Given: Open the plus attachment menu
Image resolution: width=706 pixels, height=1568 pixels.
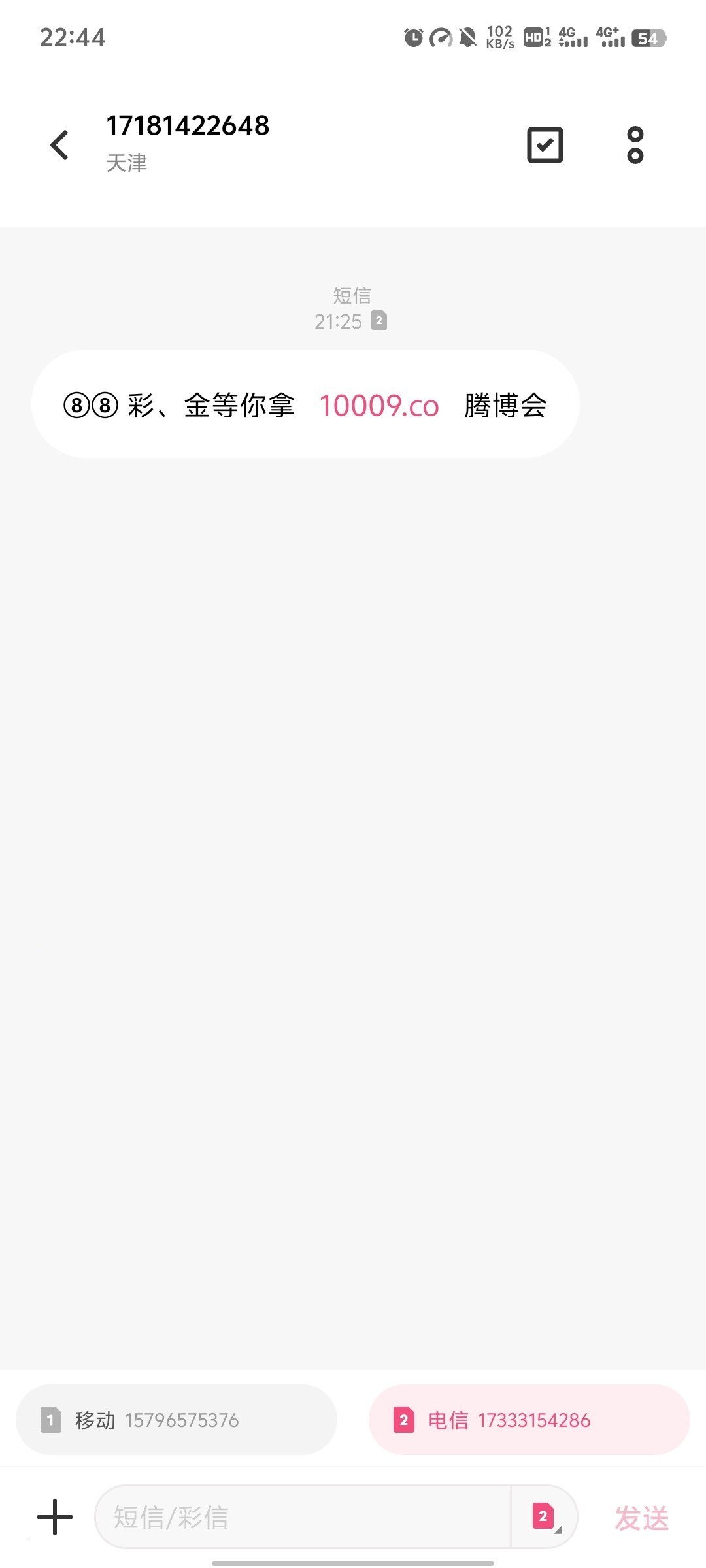Looking at the screenshot, I should click(x=55, y=1516).
